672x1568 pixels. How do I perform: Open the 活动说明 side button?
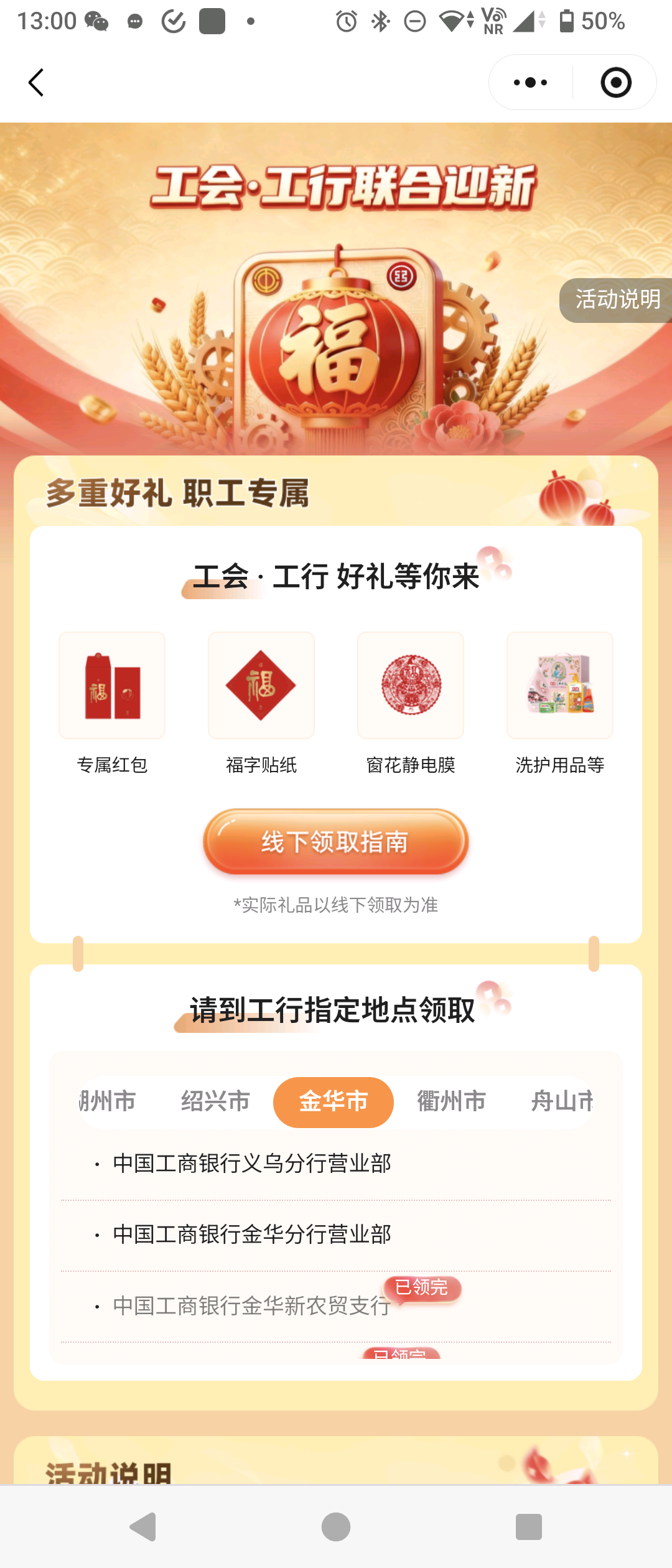[x=616, y=300]
